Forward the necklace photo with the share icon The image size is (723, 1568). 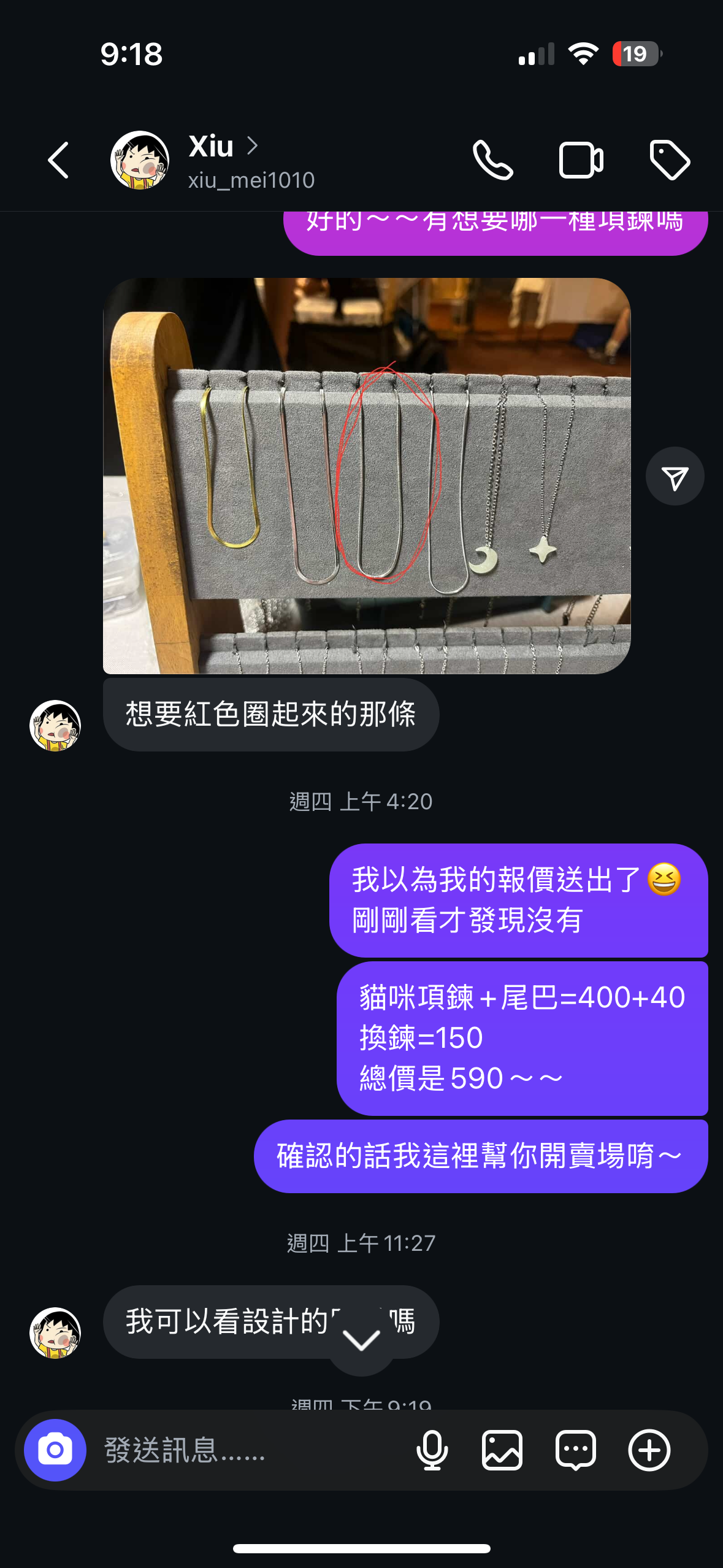coord(675,477)
